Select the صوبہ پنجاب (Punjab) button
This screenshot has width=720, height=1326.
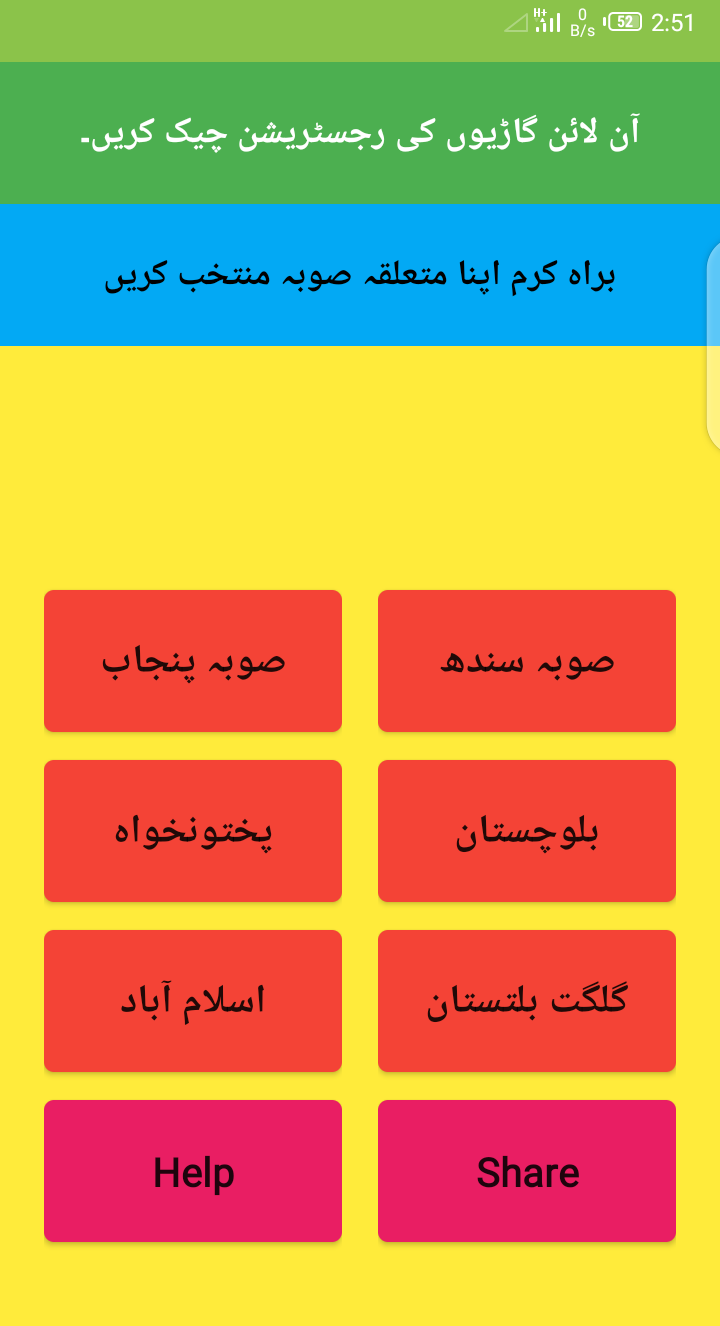(193, 661)
